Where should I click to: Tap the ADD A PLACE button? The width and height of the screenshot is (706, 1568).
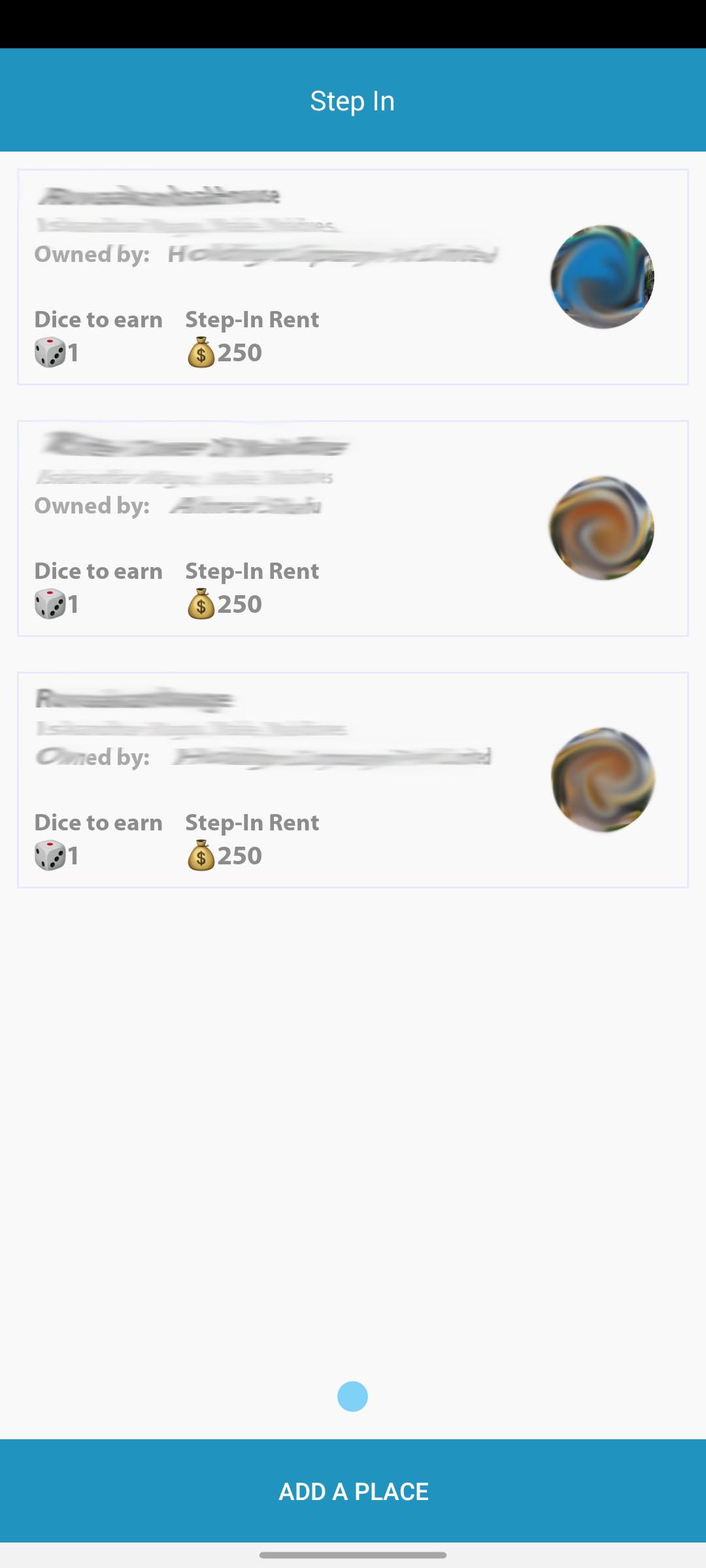(x=353, y=1491)
